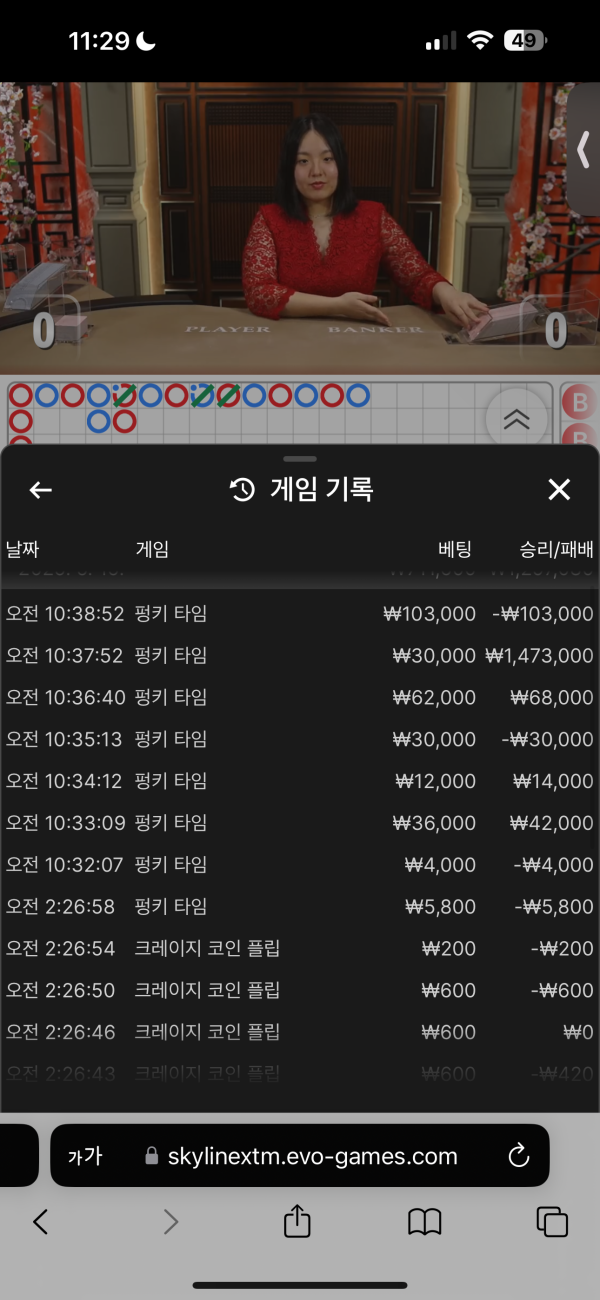Open the 가가 text size menu

click(x=85, y=1156)
